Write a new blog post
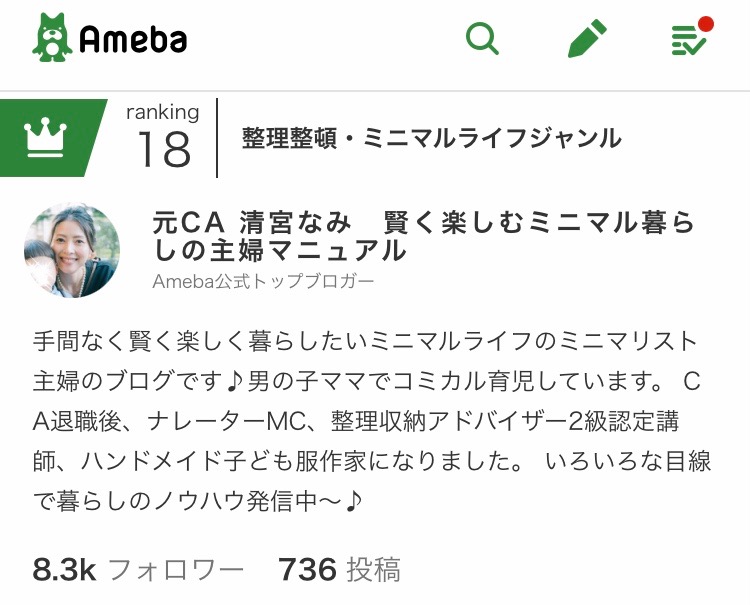 coord(587,39)
